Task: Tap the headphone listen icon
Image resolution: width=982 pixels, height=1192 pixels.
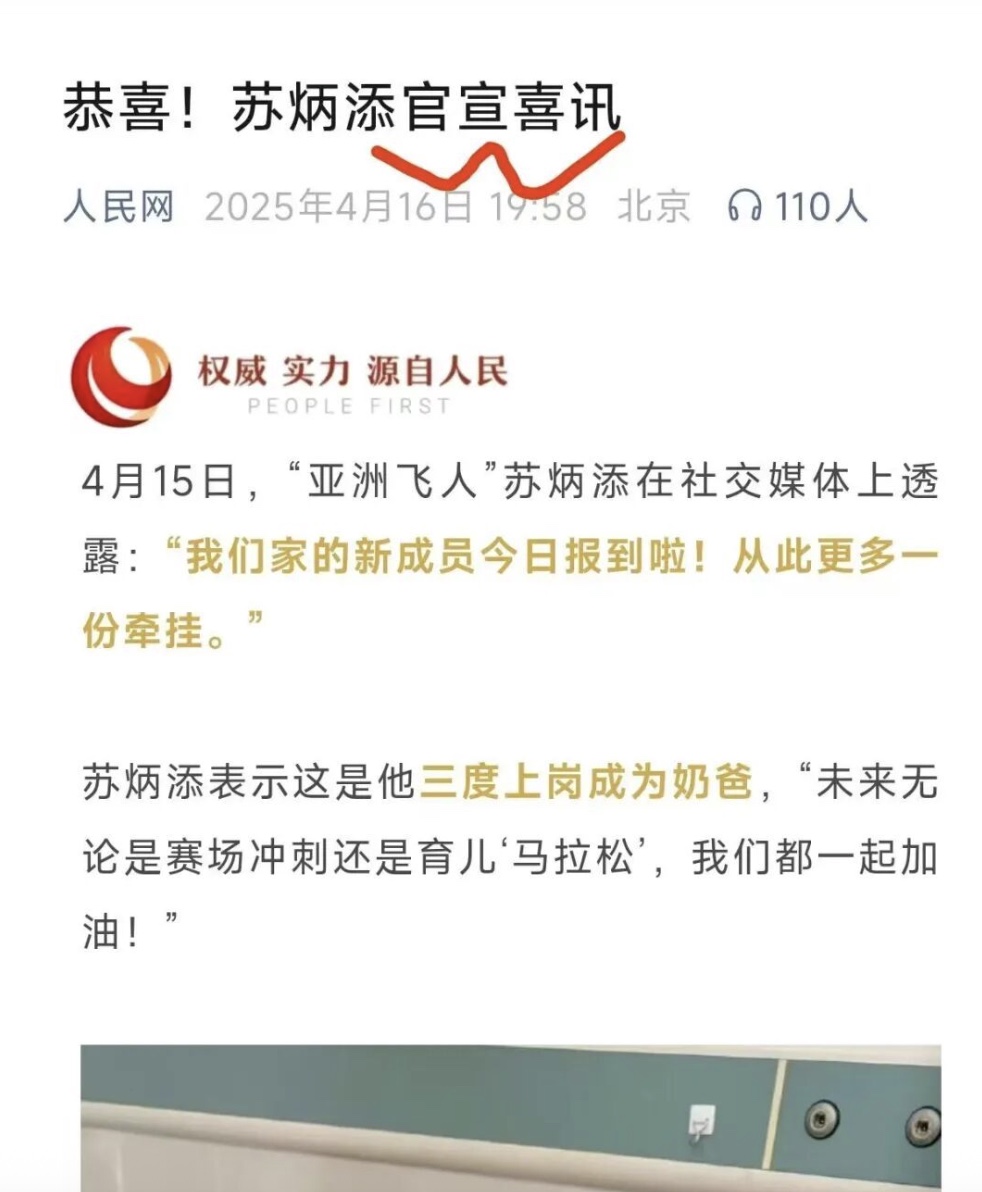Action: pyautogui.click(x=744, y=207)
